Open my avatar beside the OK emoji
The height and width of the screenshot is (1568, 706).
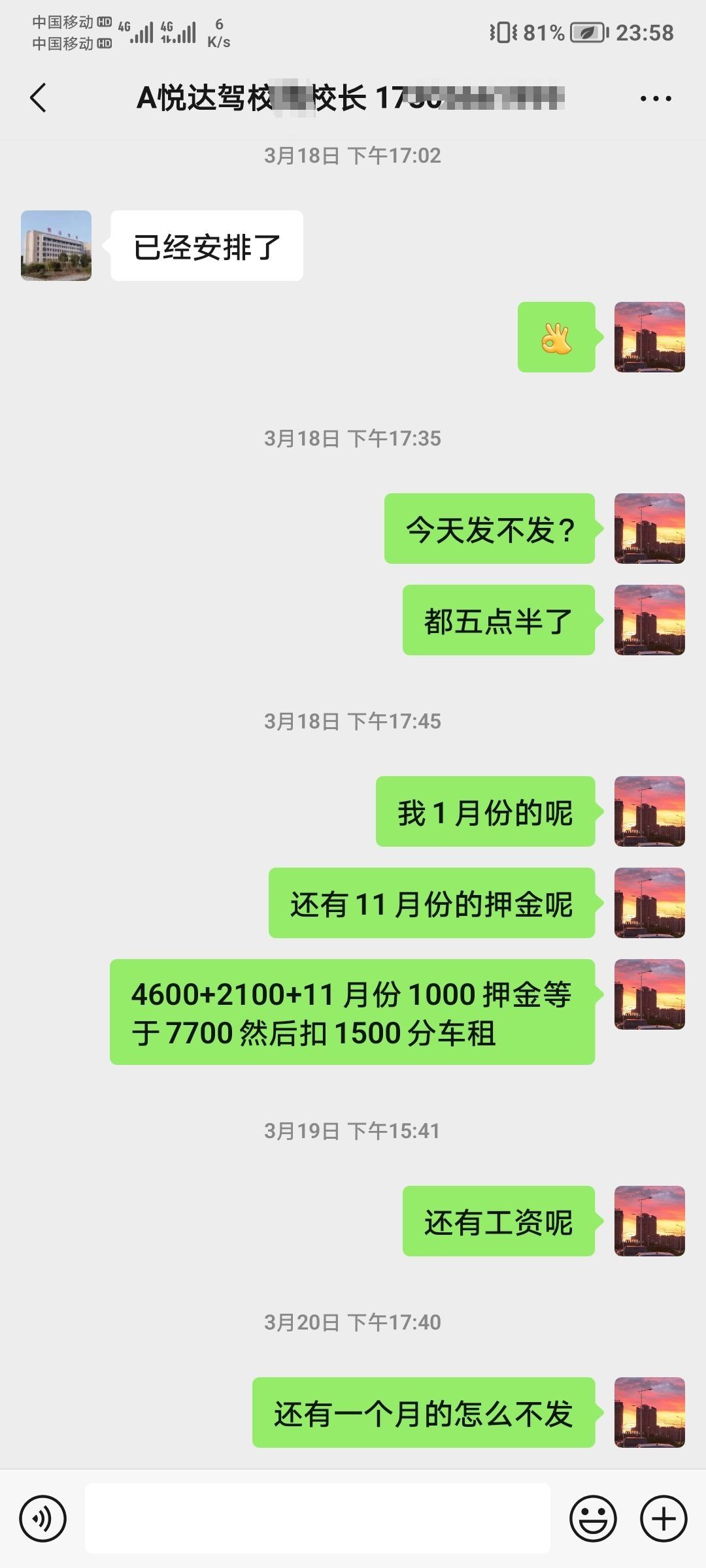click(x=649, y=337)
